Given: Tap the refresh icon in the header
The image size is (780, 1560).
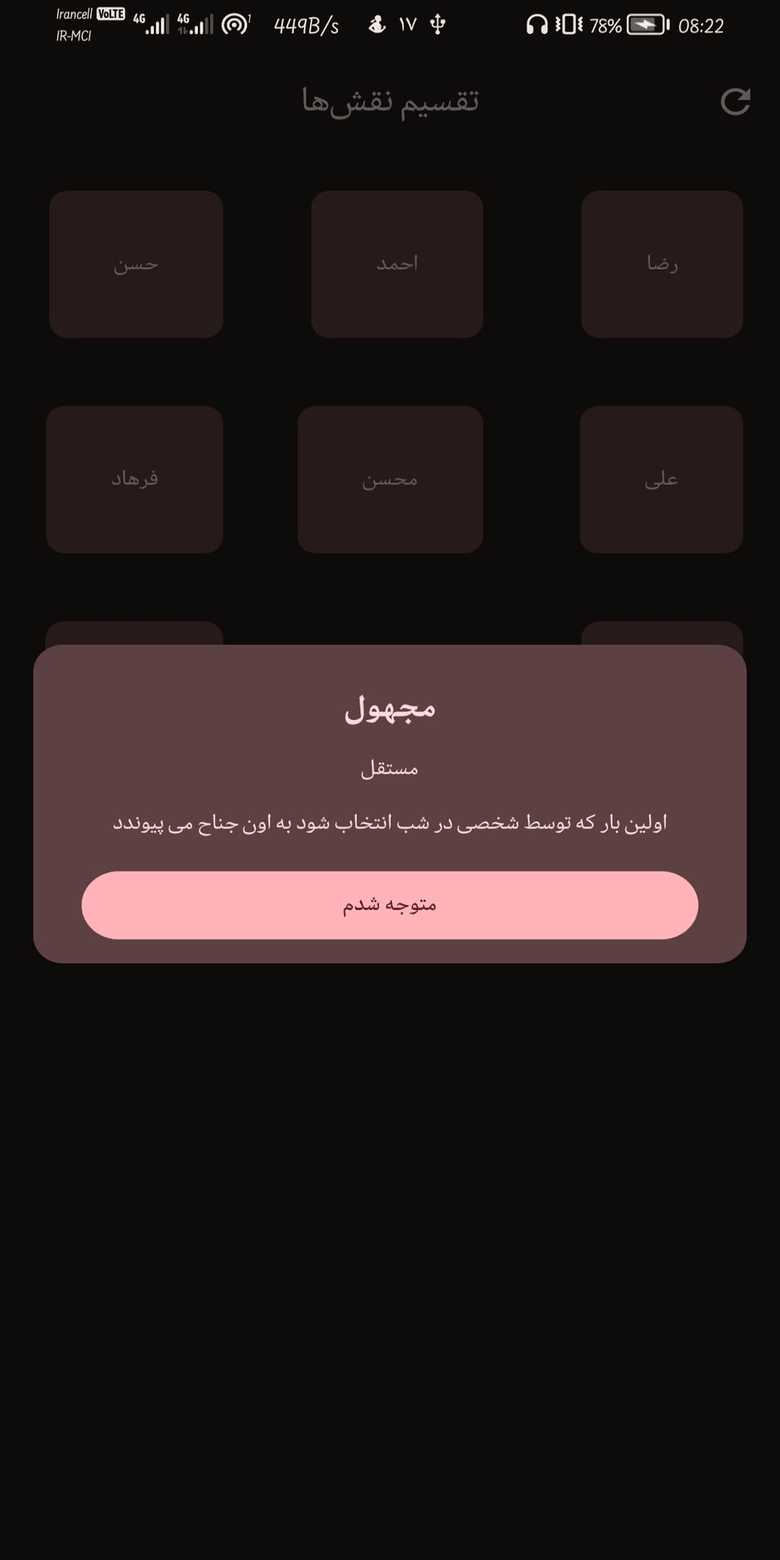Looking at the screenshot, I should point(735,101).
